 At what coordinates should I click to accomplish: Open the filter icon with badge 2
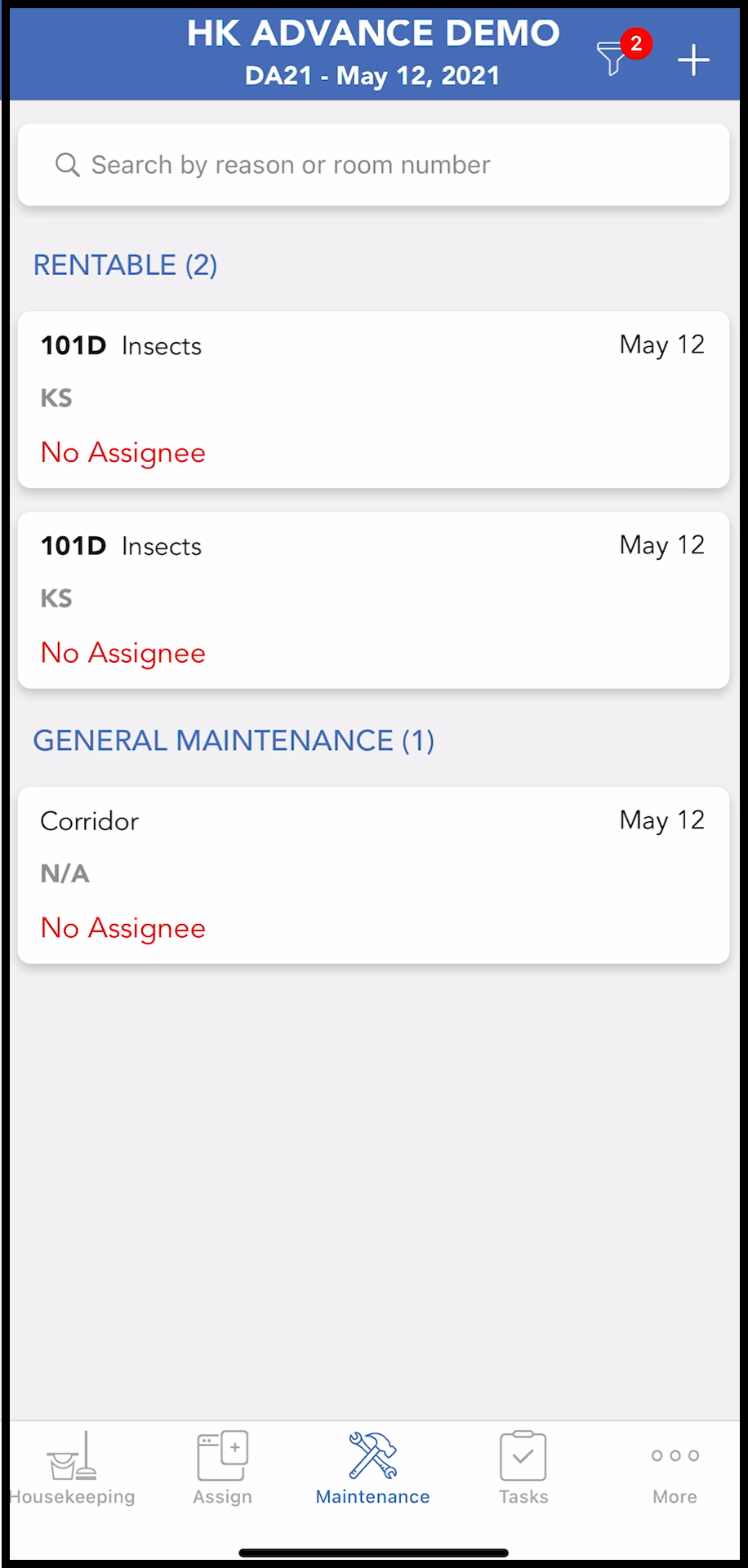tap(614, 57)
